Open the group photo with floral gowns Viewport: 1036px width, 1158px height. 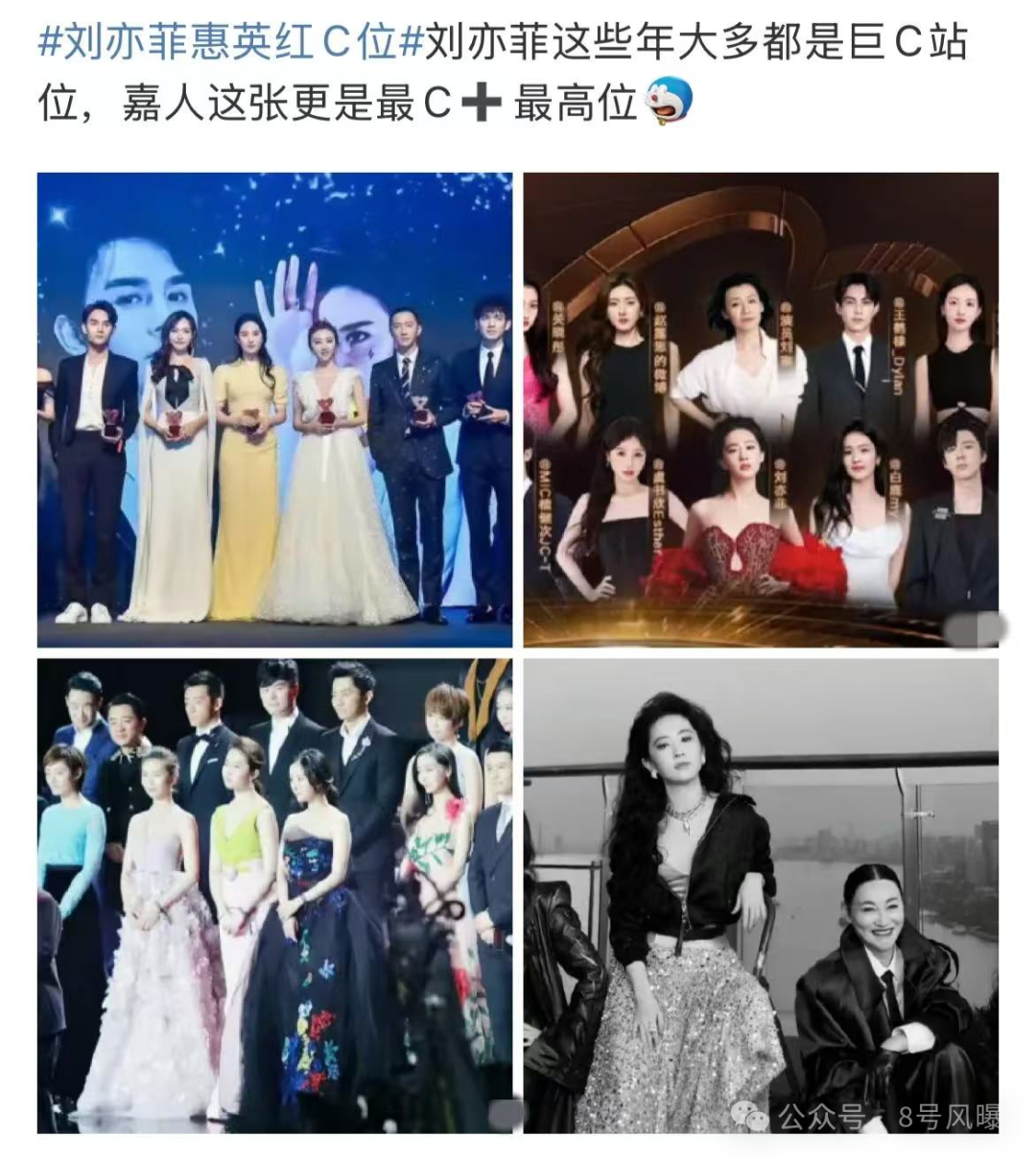coord(274,895)
